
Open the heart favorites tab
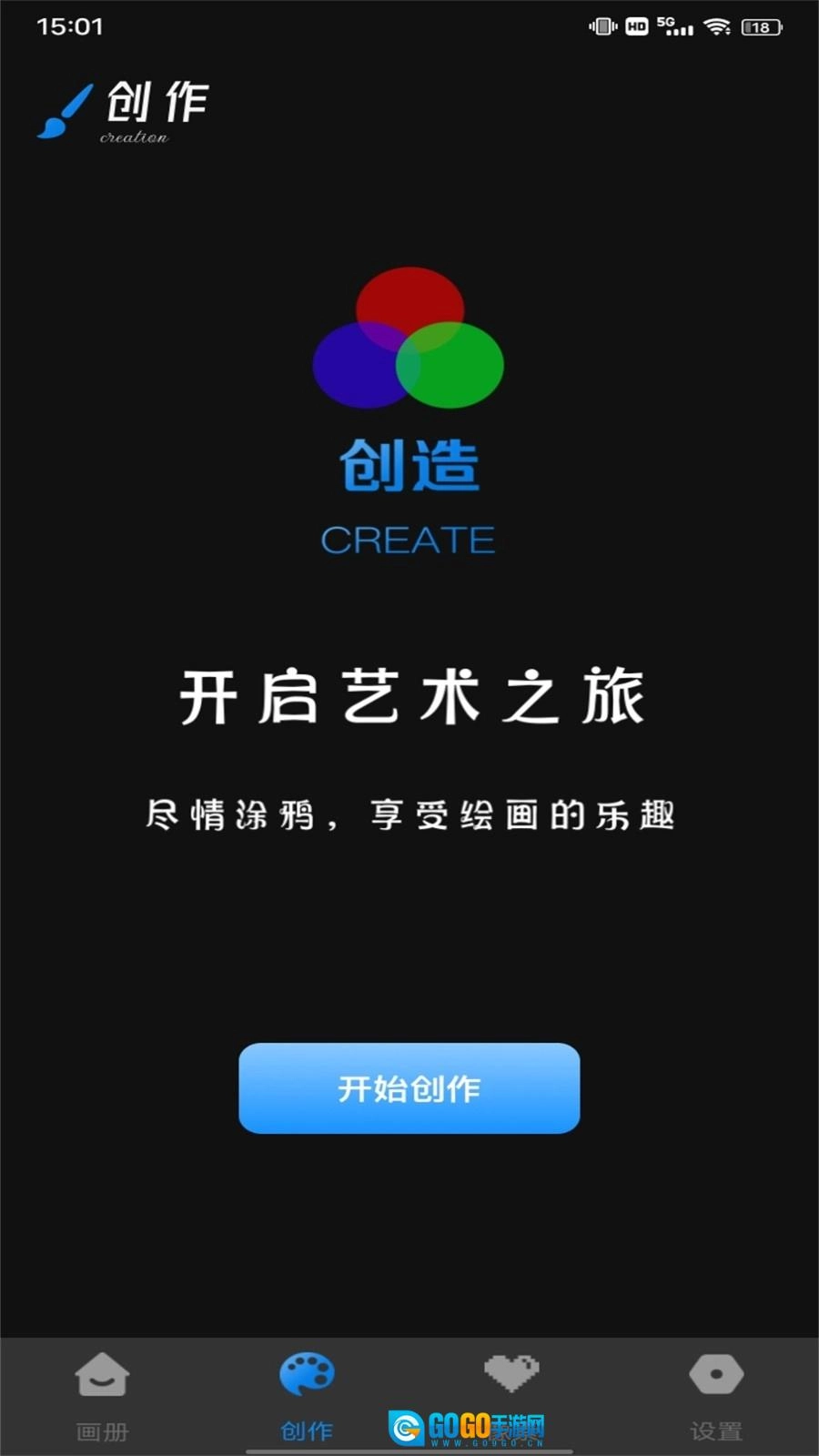[511, 1374]
